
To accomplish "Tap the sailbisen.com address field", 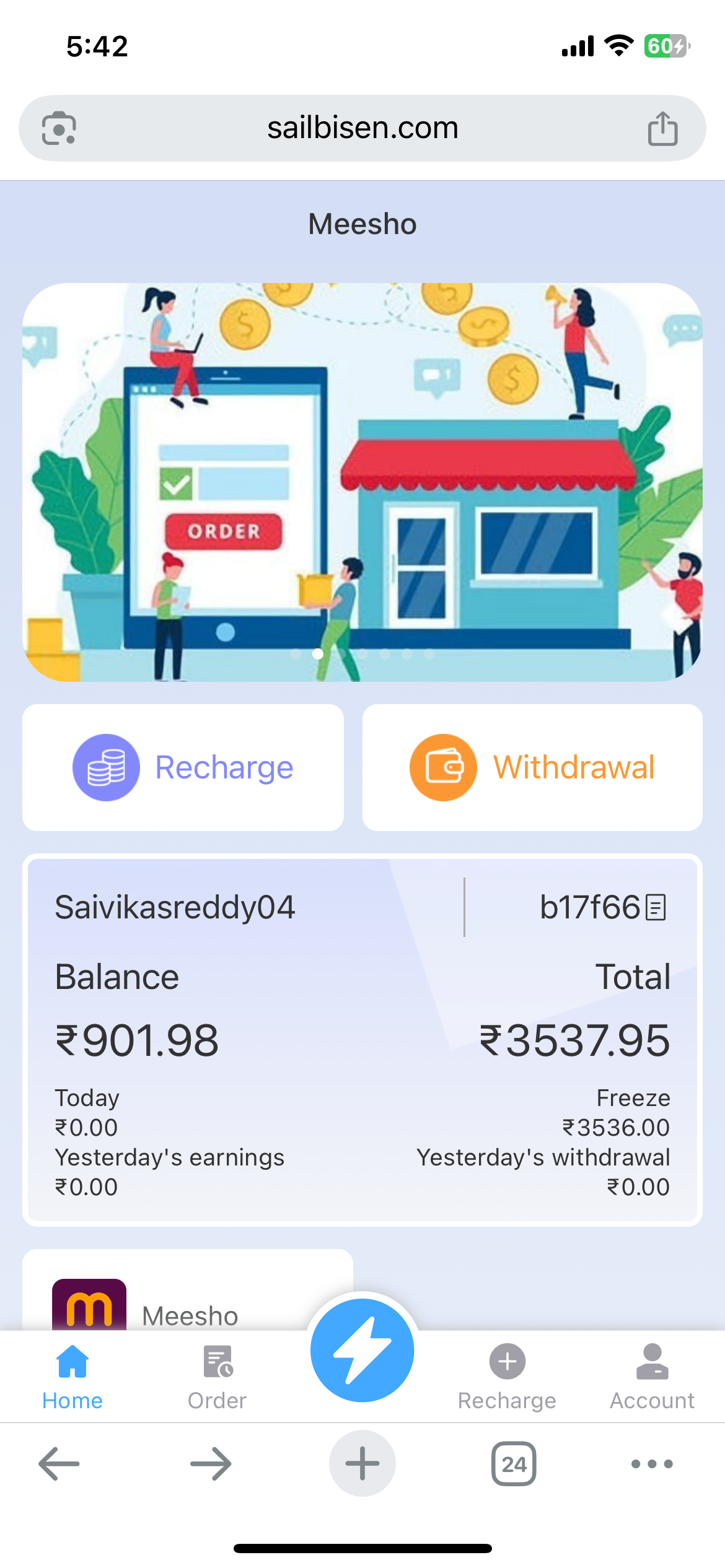I will click(x=362, y=128).
